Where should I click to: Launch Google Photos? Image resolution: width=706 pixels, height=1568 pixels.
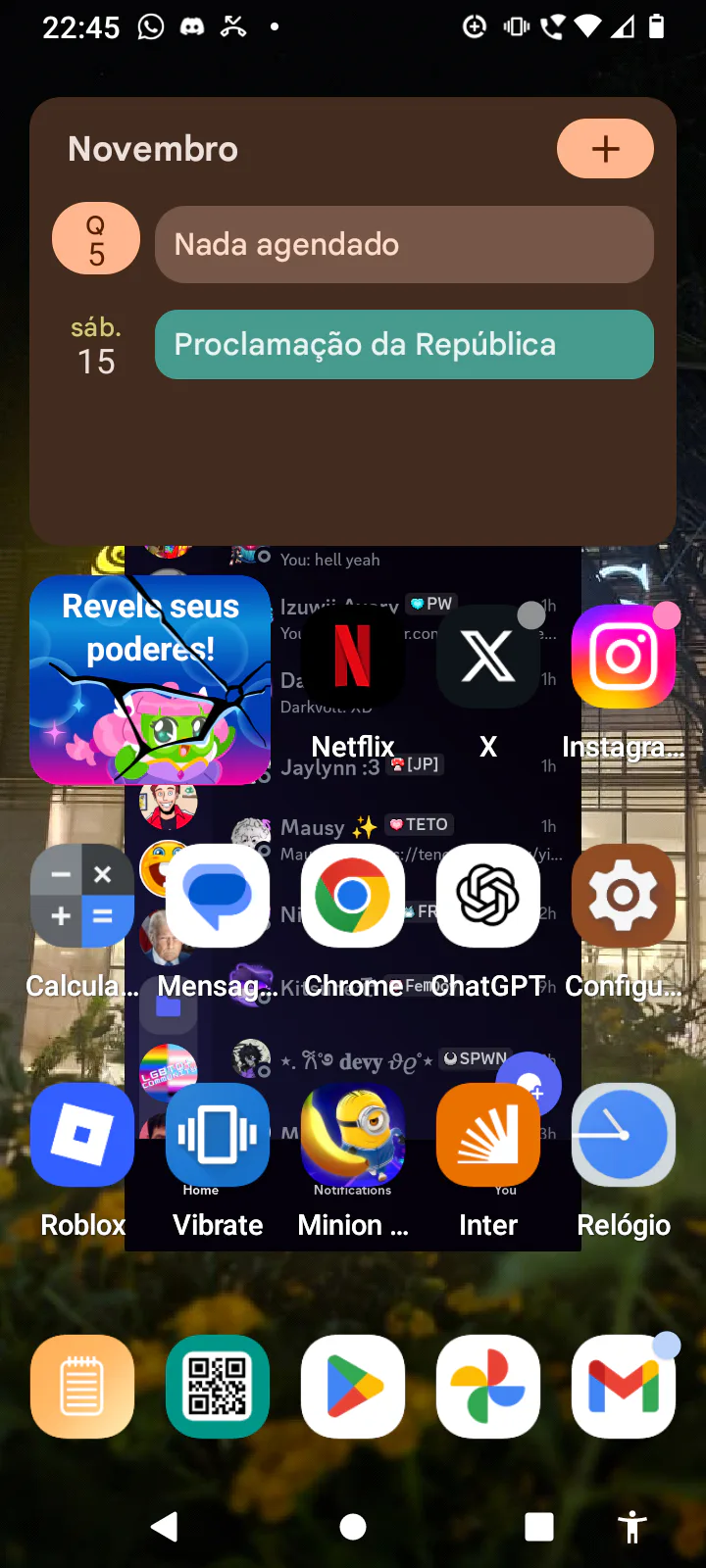click(x=488, y=1387)
